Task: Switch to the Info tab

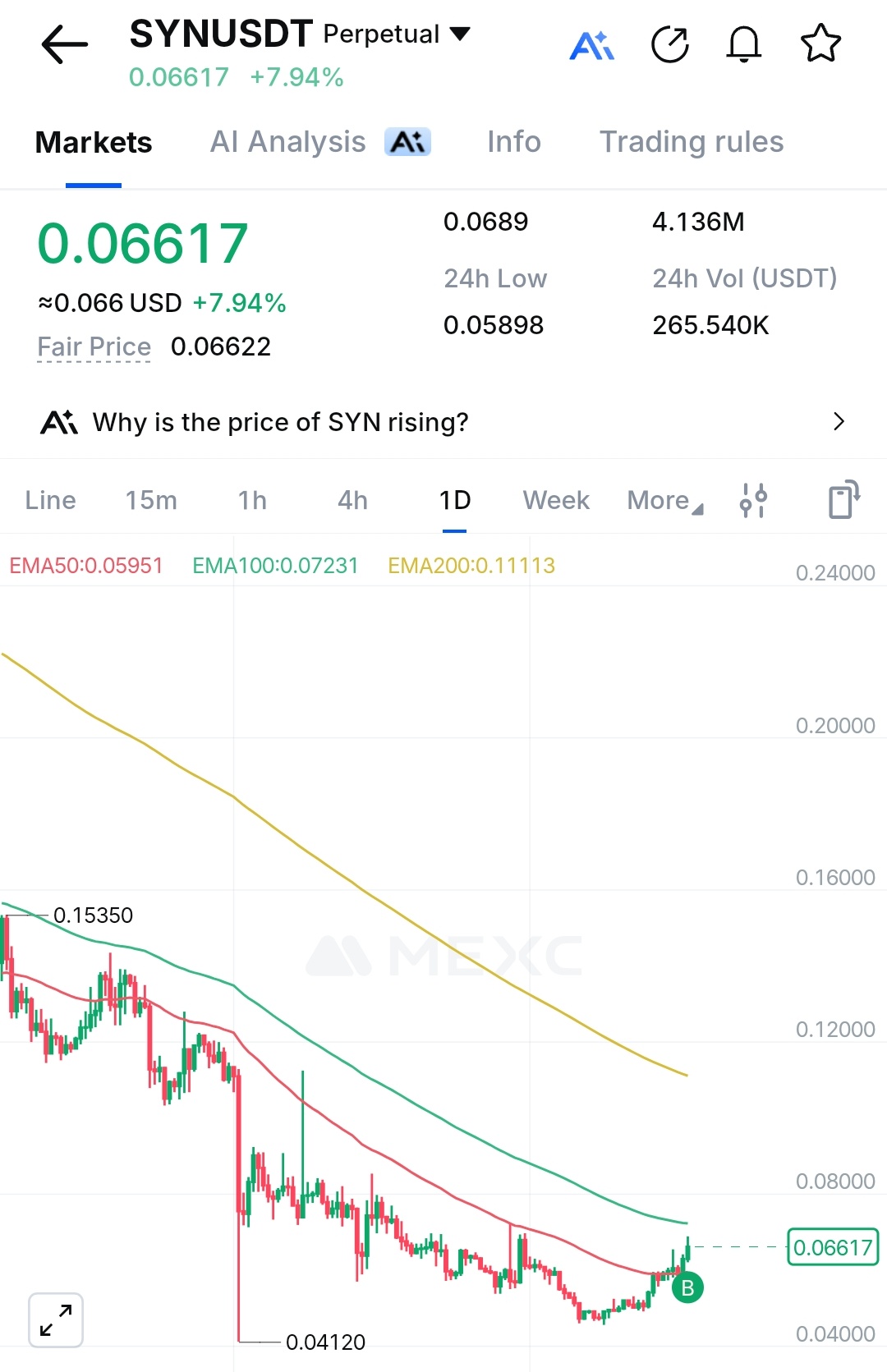Action: [513, 142]
